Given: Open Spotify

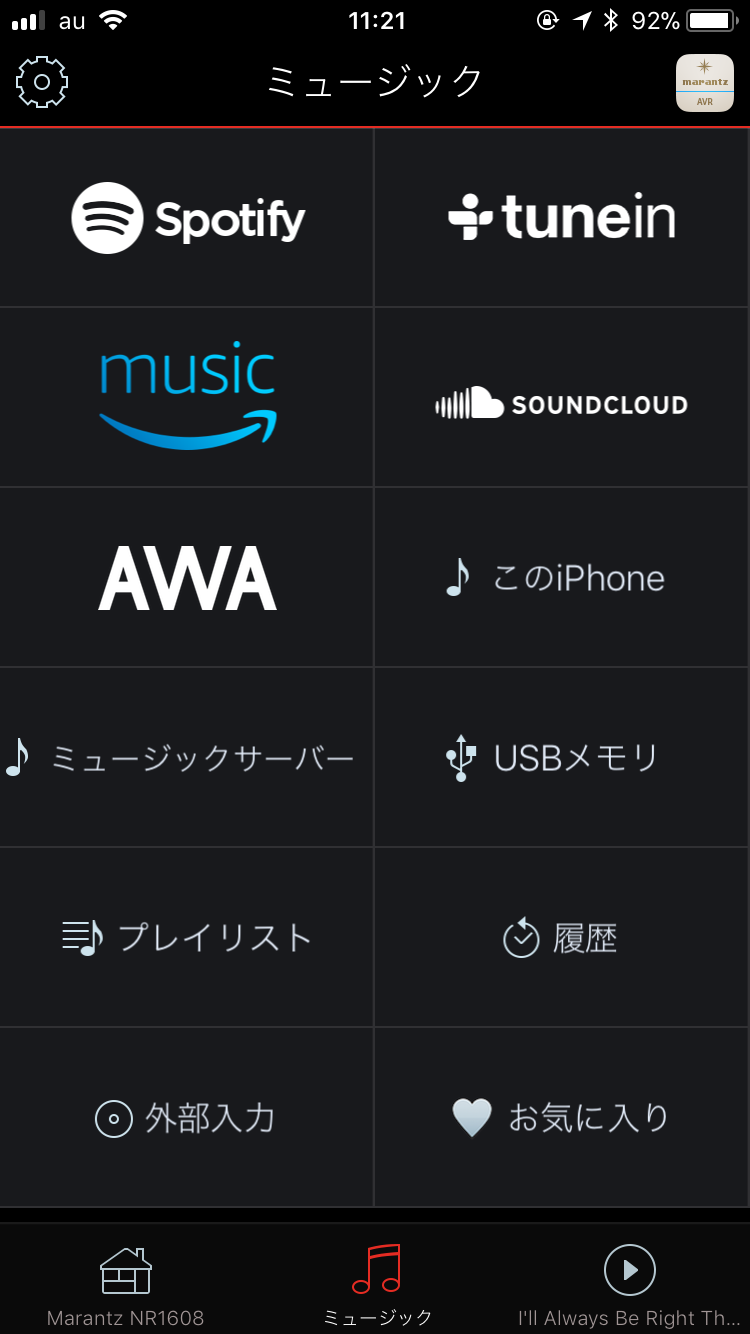Looking at the screenshot, I should (x=187, y=218).
